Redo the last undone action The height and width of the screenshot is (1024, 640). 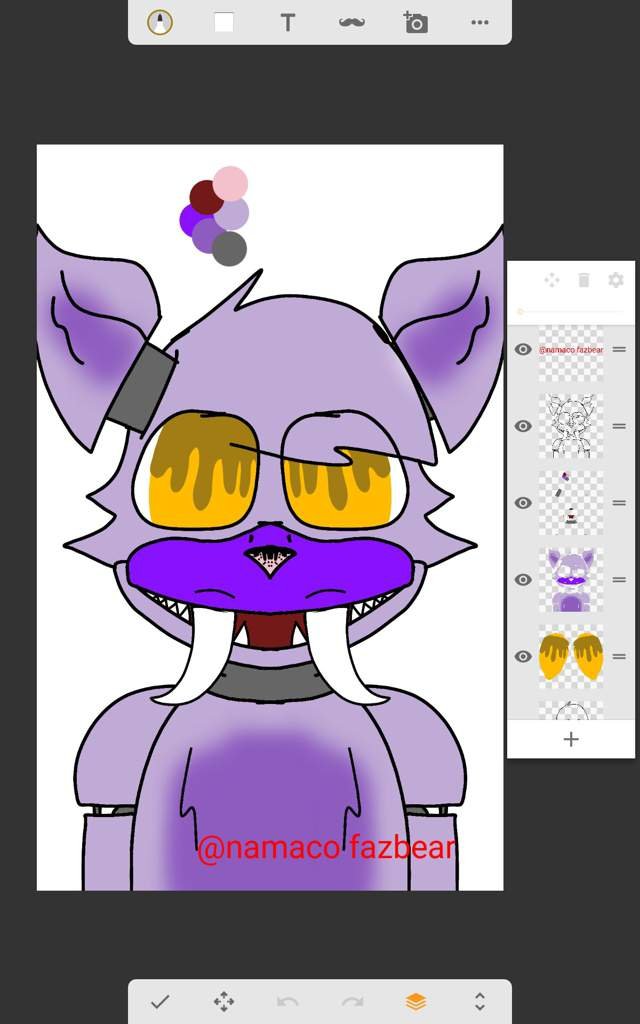coord(352,1001)
